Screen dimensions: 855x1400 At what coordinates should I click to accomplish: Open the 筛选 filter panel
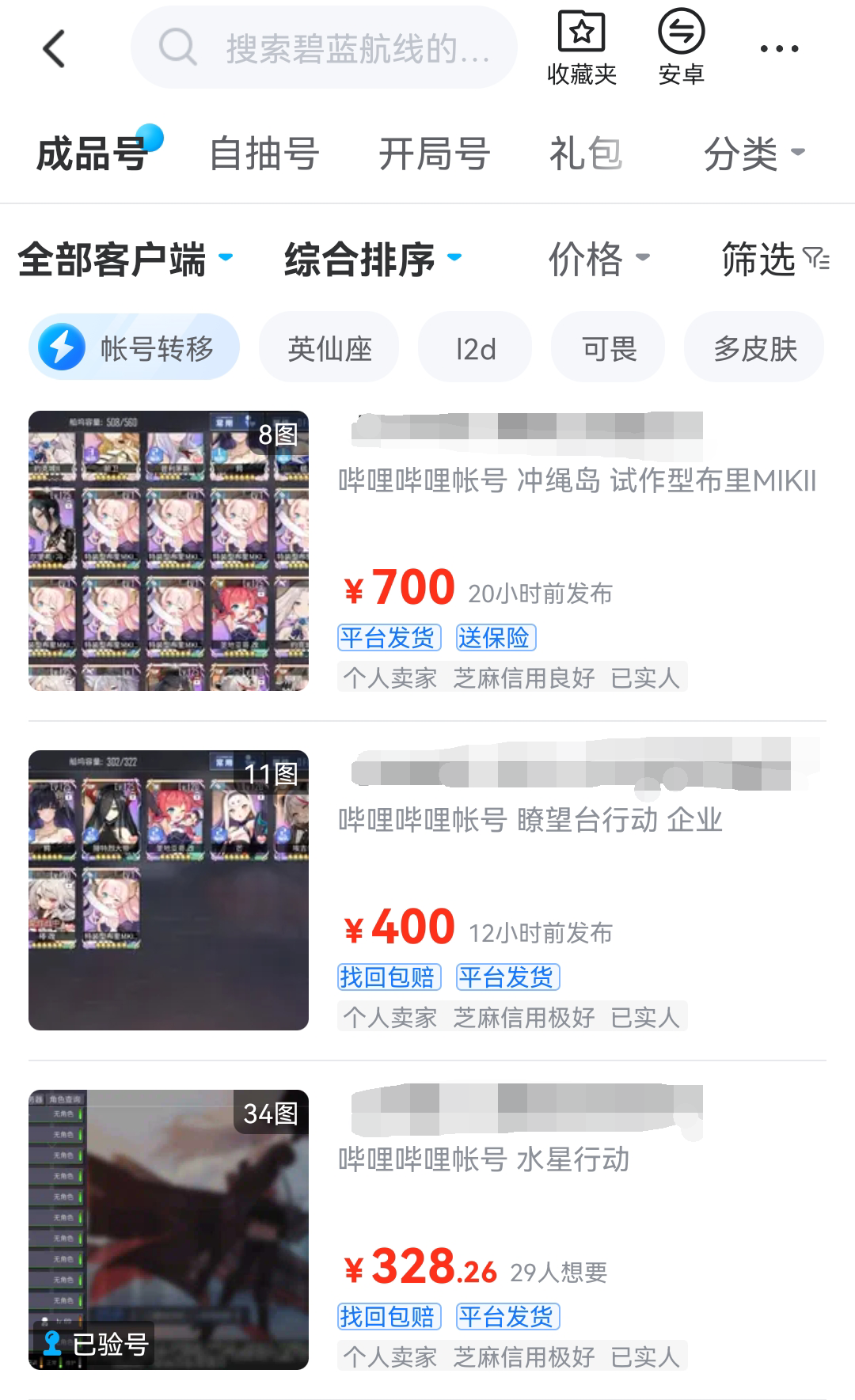point(774,259)
